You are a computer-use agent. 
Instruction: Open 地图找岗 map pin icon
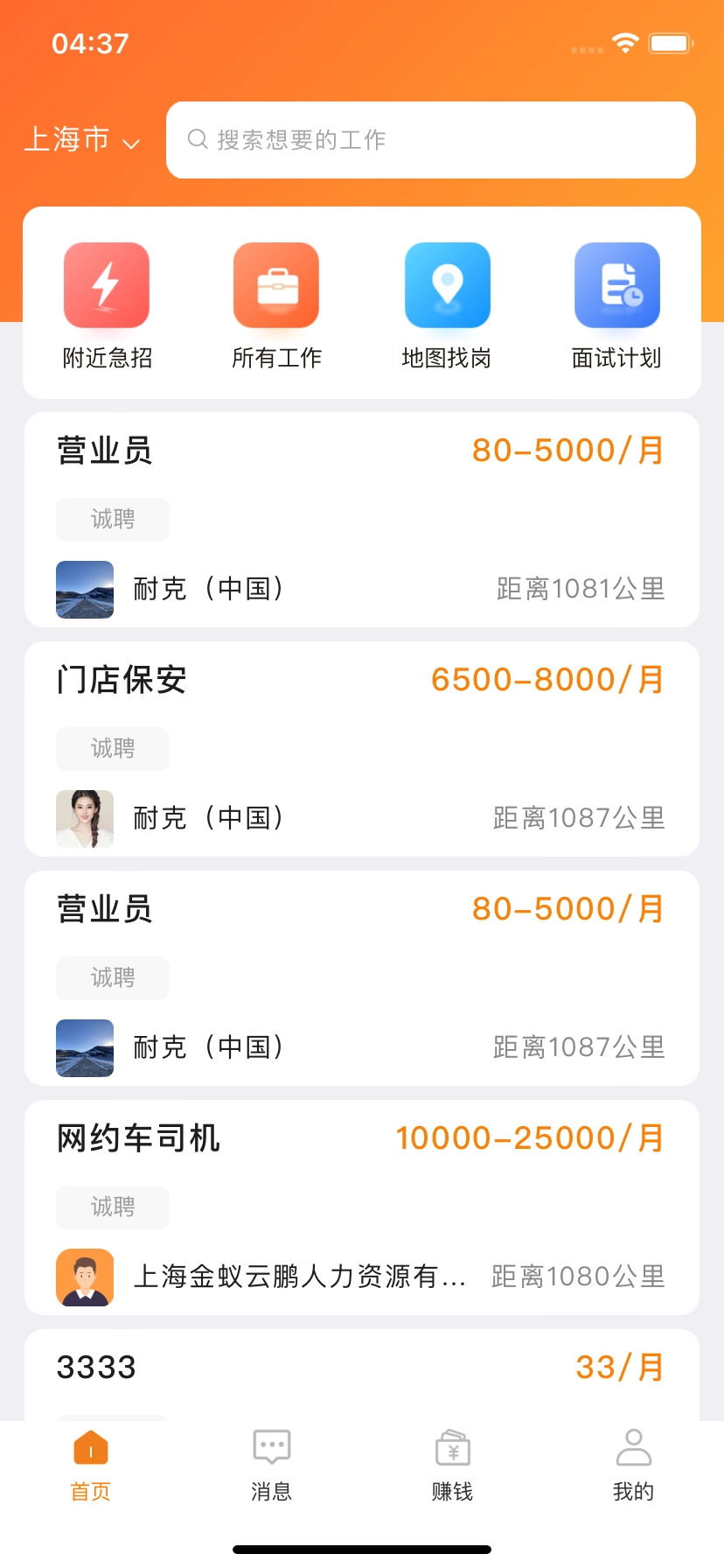click(x=446, y=283)
